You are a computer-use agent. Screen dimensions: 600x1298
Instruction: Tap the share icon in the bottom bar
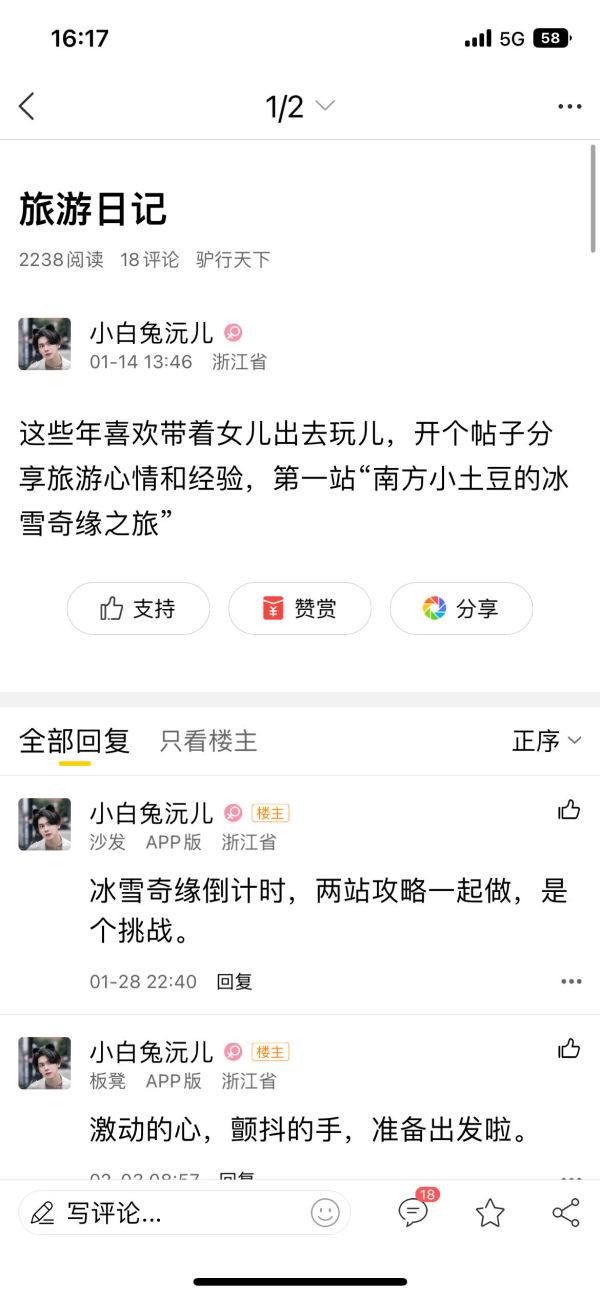point(566,1213)
